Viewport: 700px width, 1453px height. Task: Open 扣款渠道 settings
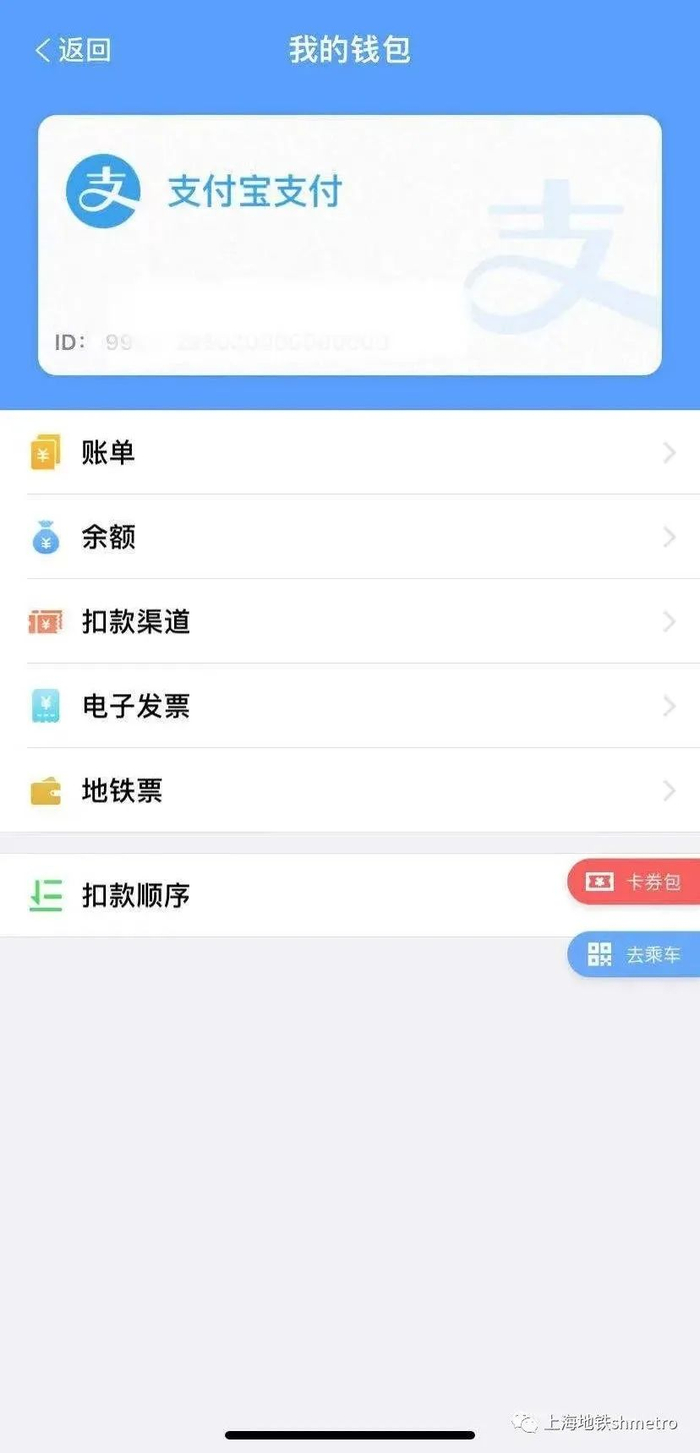[x=349, y=622]
